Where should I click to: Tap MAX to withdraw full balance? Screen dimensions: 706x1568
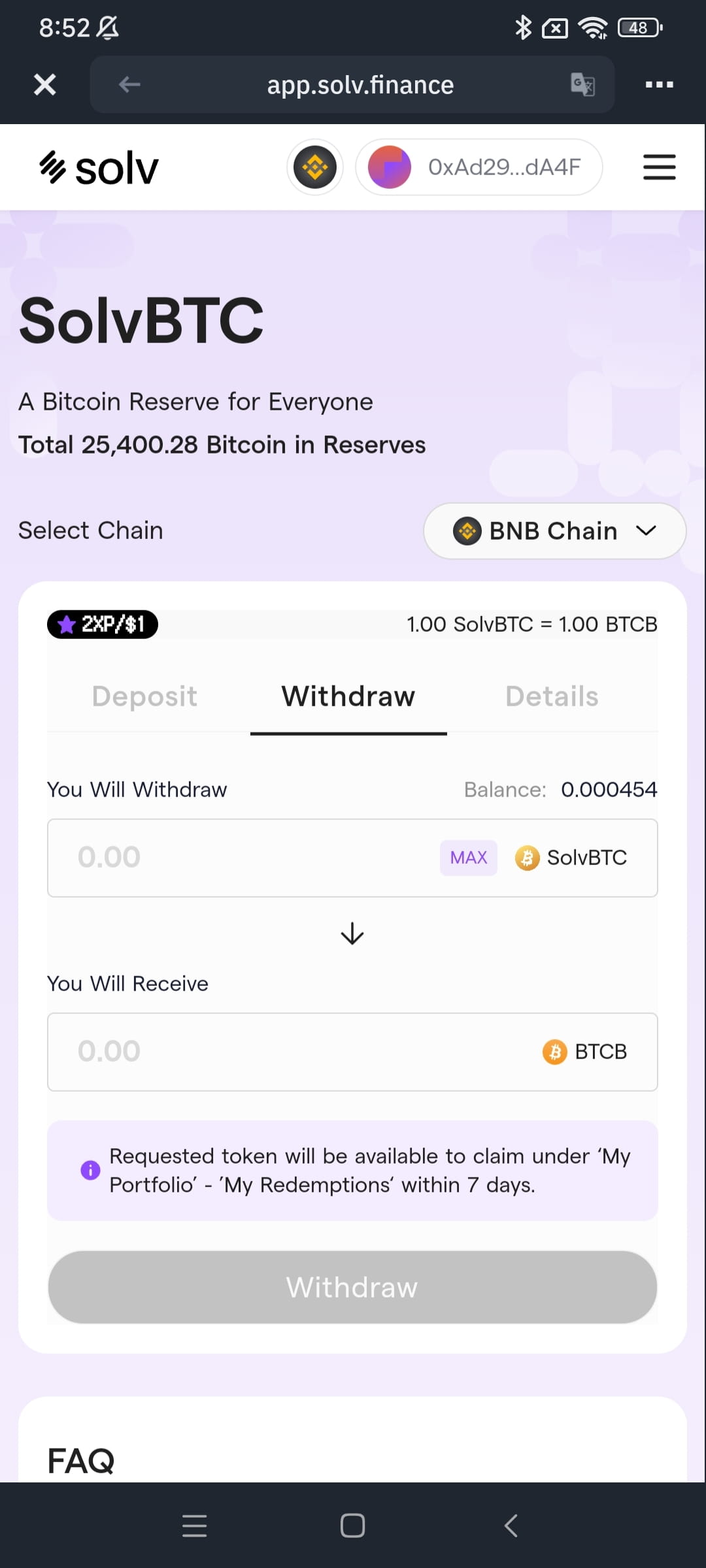[468, 858]
